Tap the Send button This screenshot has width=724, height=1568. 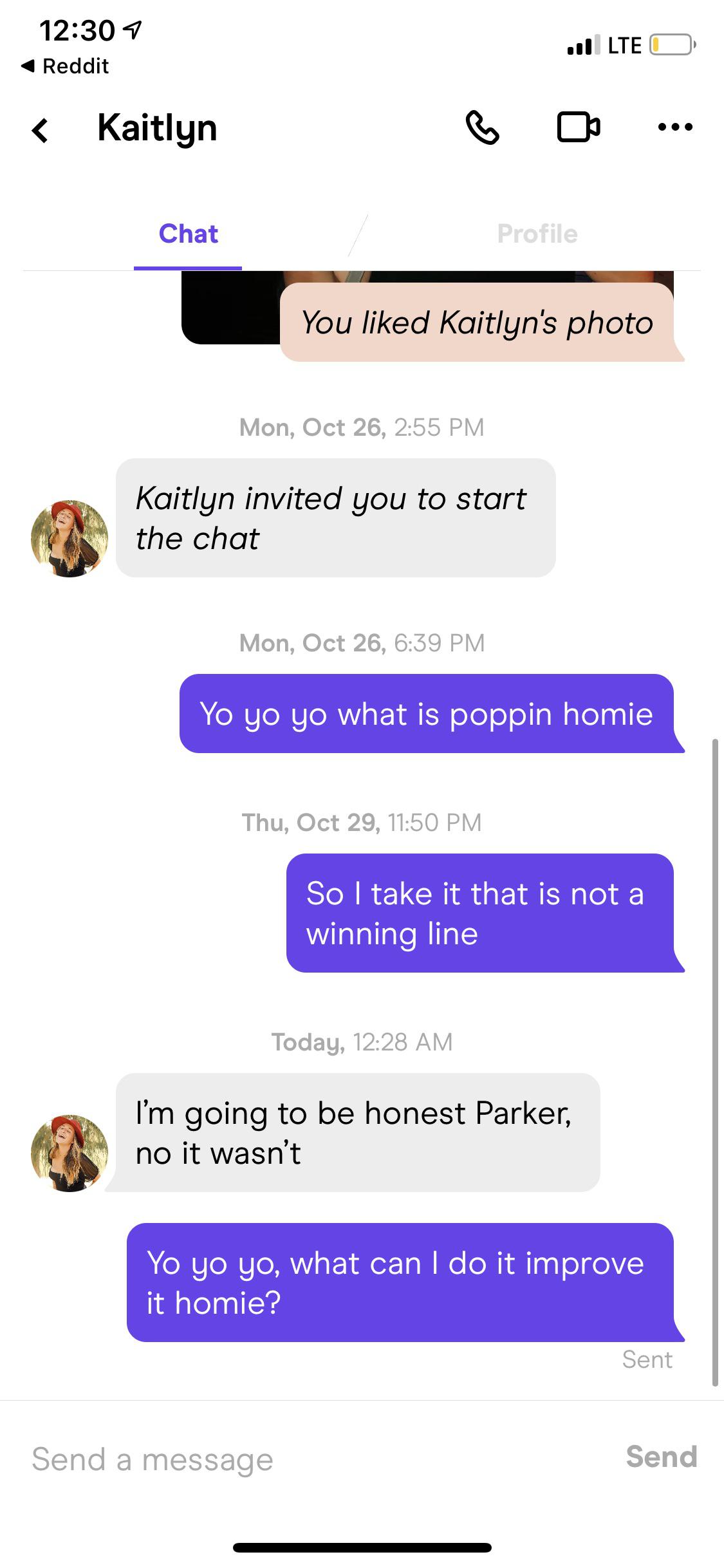click(661, 1457)
